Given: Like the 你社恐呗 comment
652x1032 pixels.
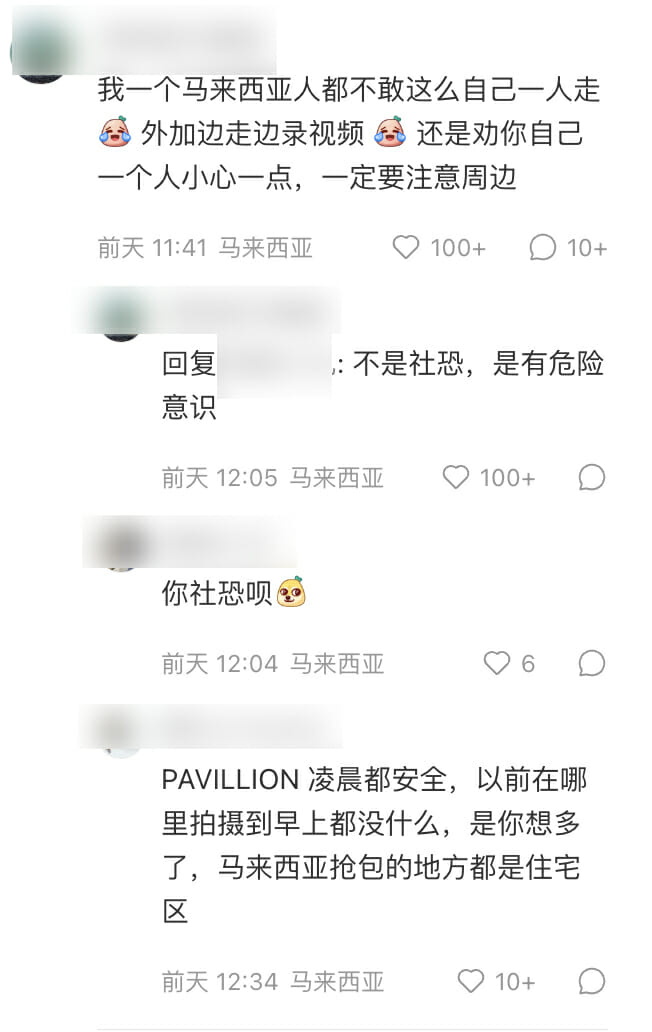Looking at the screenshot, I should [497, 663].
